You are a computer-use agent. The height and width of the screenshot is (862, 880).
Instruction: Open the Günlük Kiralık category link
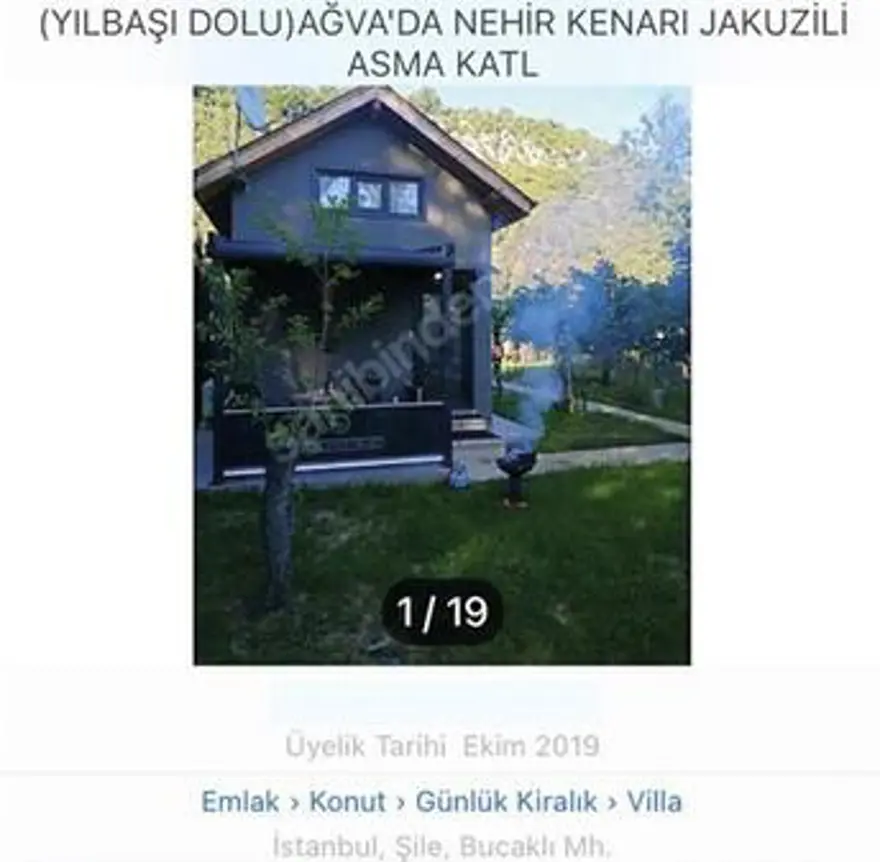coord(506,801)
